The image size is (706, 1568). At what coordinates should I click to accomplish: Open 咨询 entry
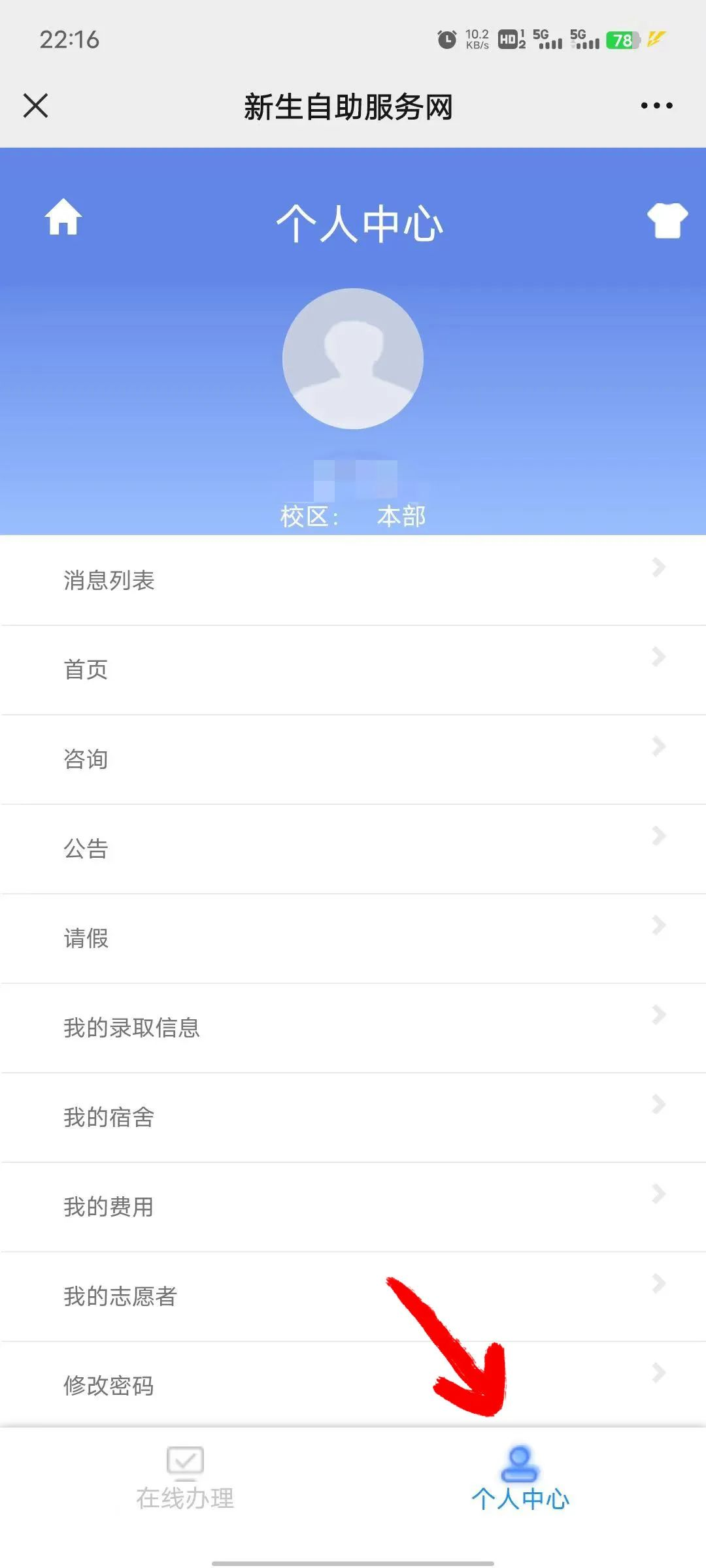click(x=353, y=759)
